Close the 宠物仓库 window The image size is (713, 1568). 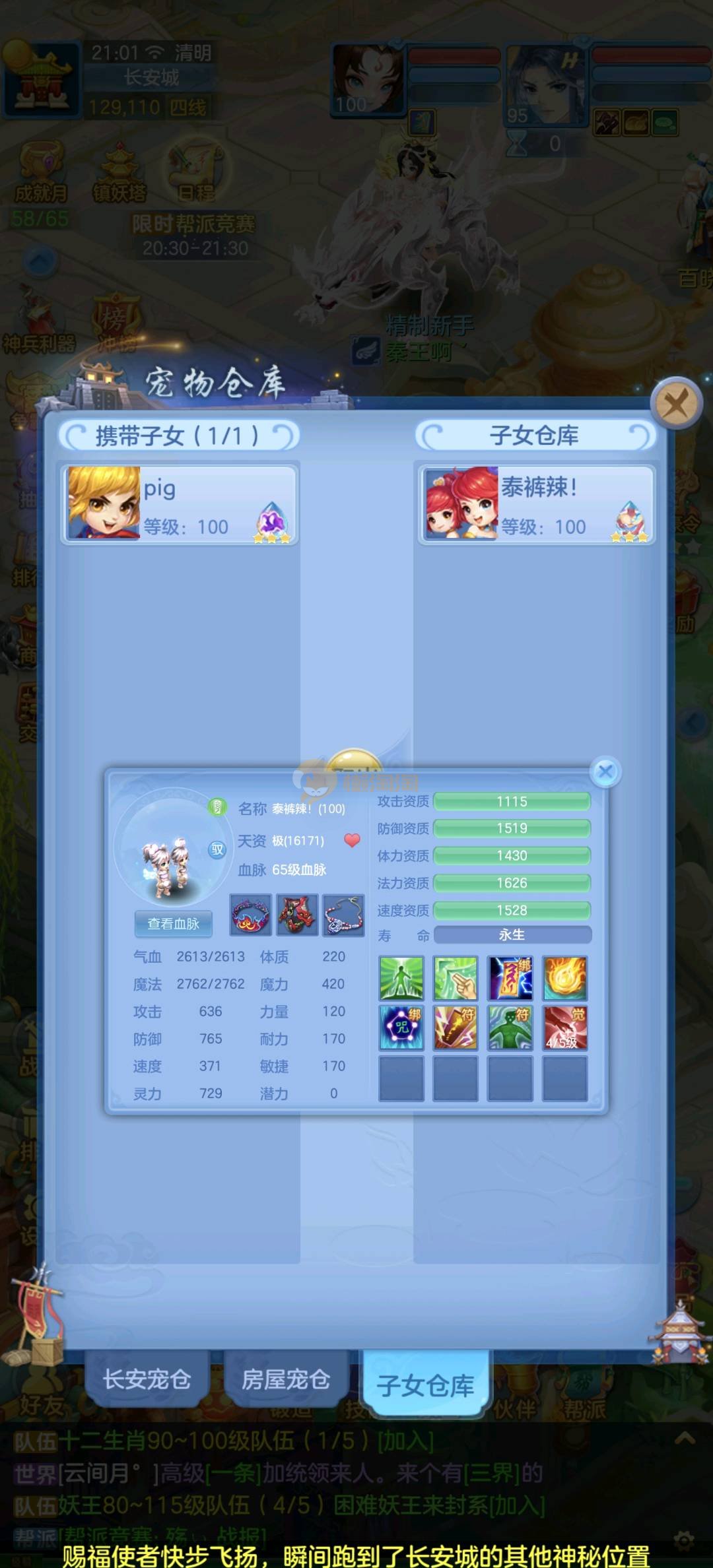coord(675,403)
